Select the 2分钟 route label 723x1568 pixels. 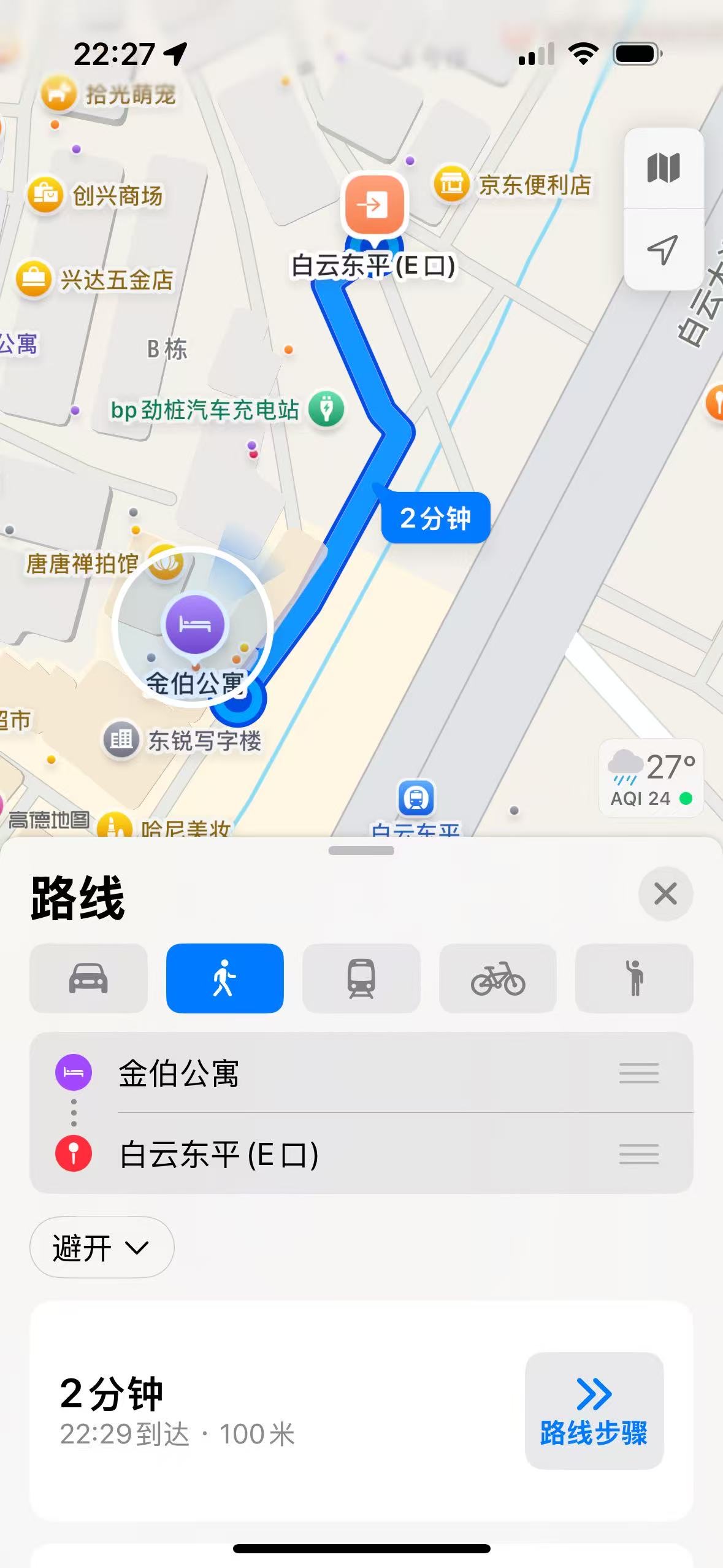pyautogui.click(x=435, y=518)
